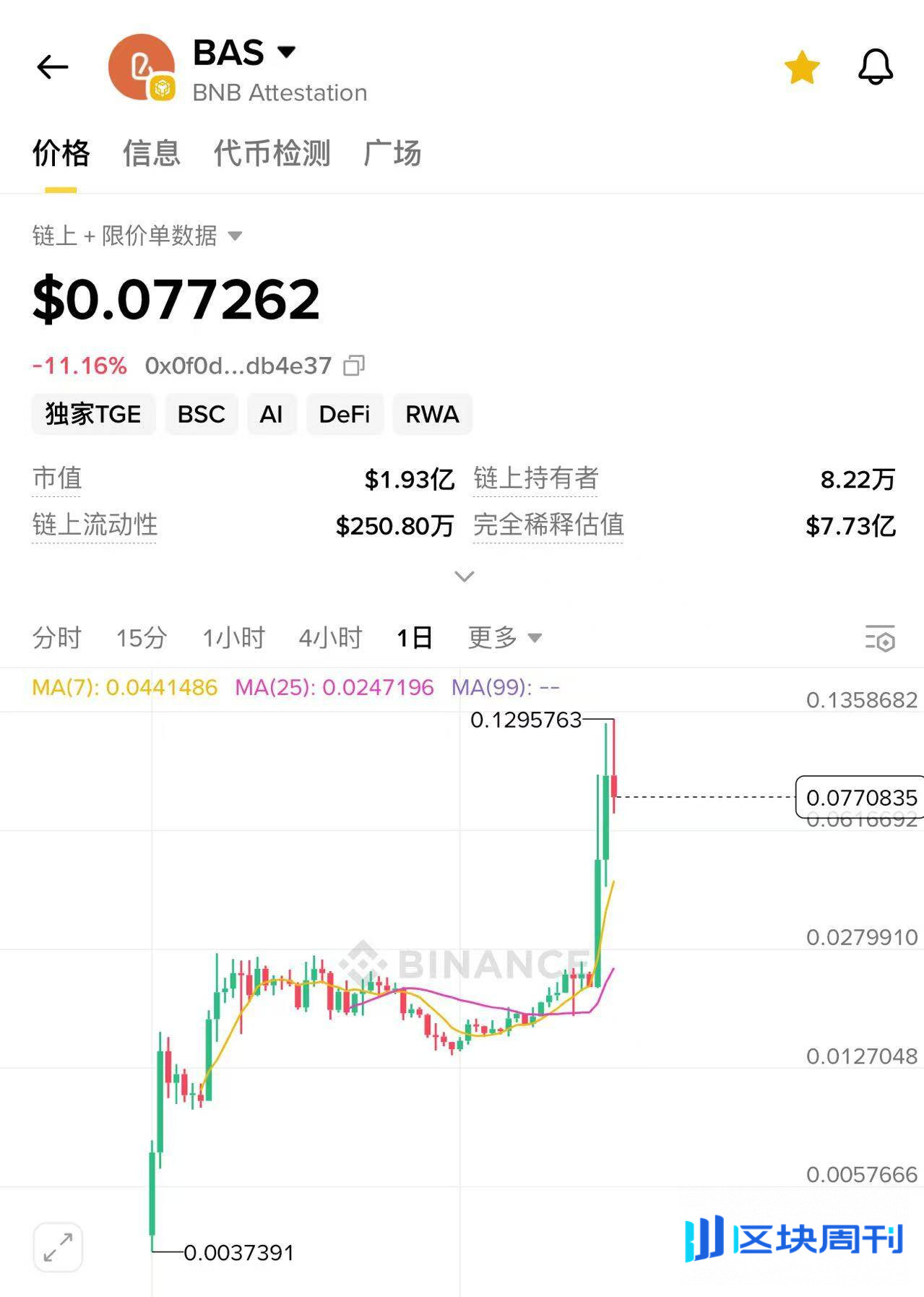
Task: Open the 广场 tab
Action: 392,153
